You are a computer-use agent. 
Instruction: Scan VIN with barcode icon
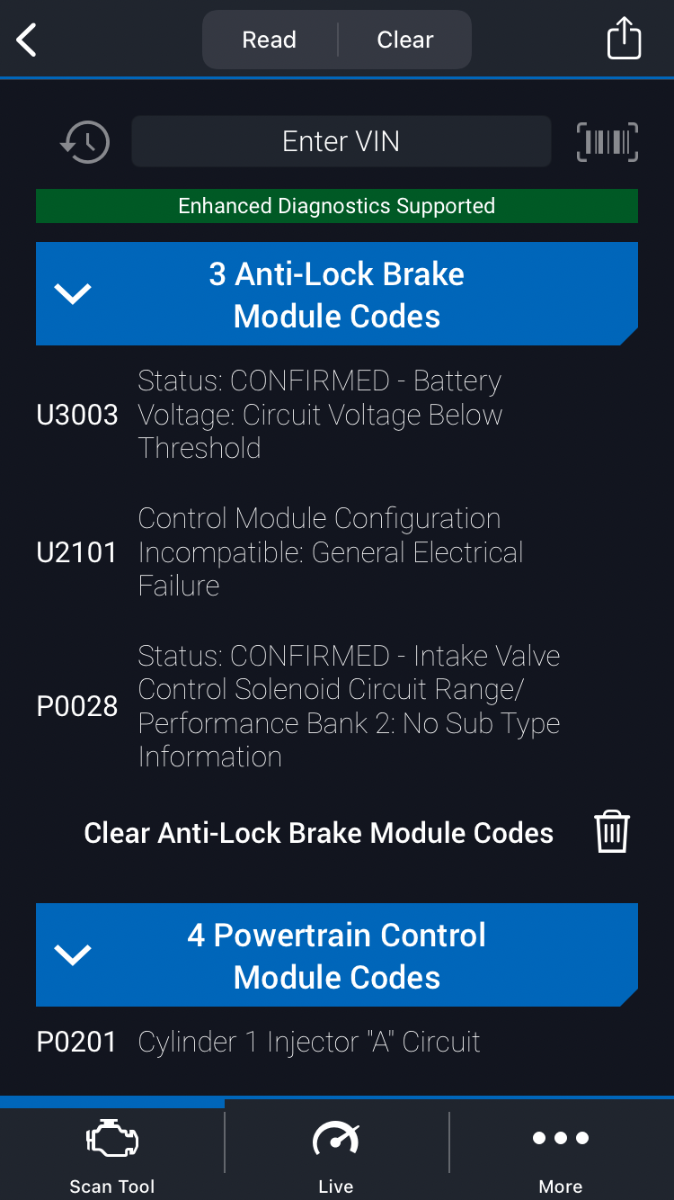(x=607, y=142)
